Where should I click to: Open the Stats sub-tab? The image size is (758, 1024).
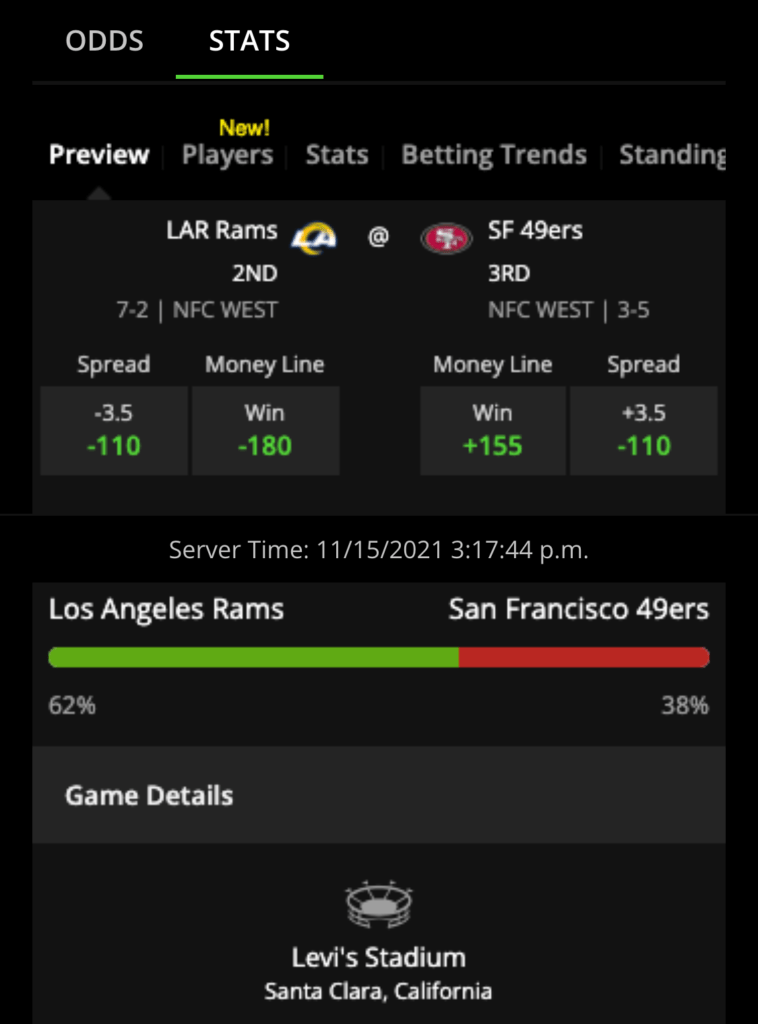coord(337,155)
